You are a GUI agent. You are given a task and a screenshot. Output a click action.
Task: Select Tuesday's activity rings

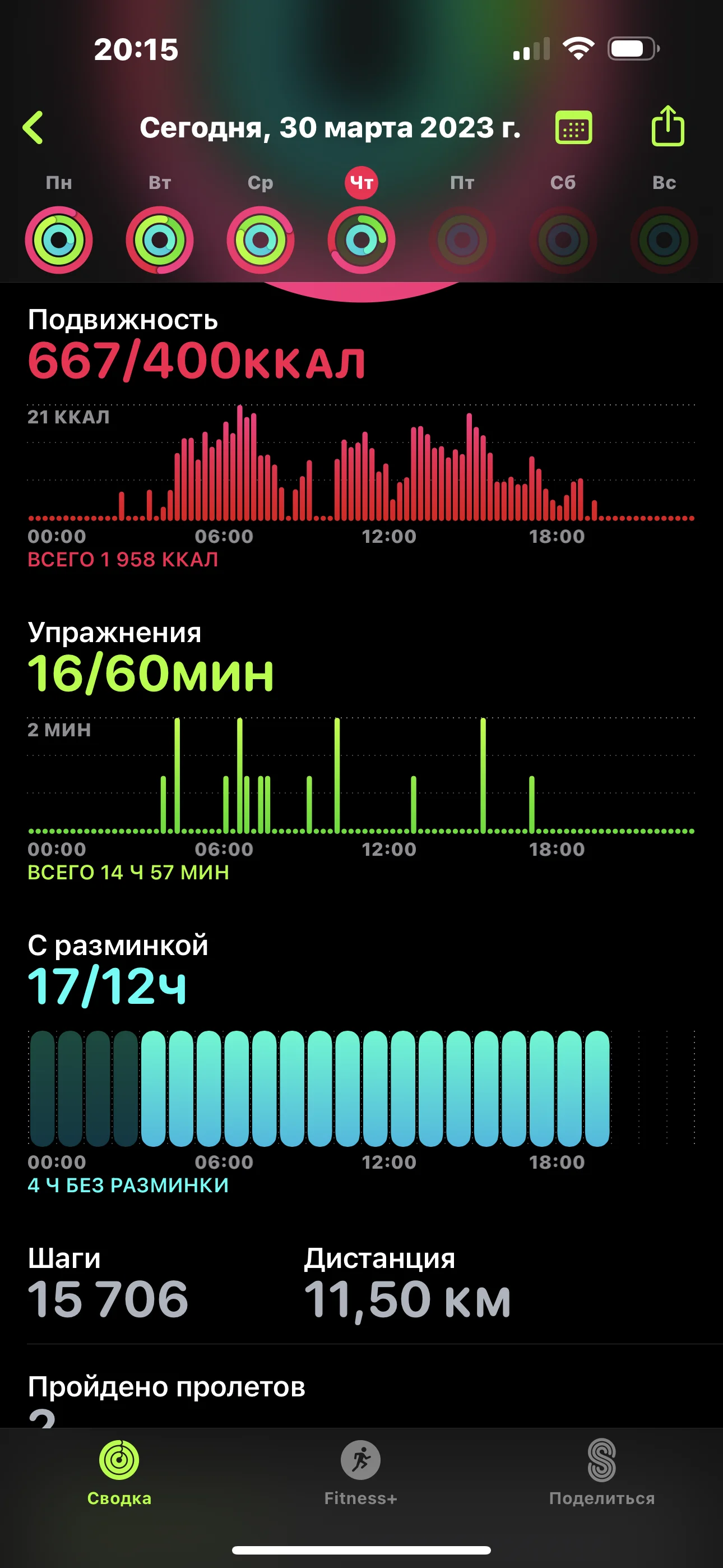[x=159, y=240]
